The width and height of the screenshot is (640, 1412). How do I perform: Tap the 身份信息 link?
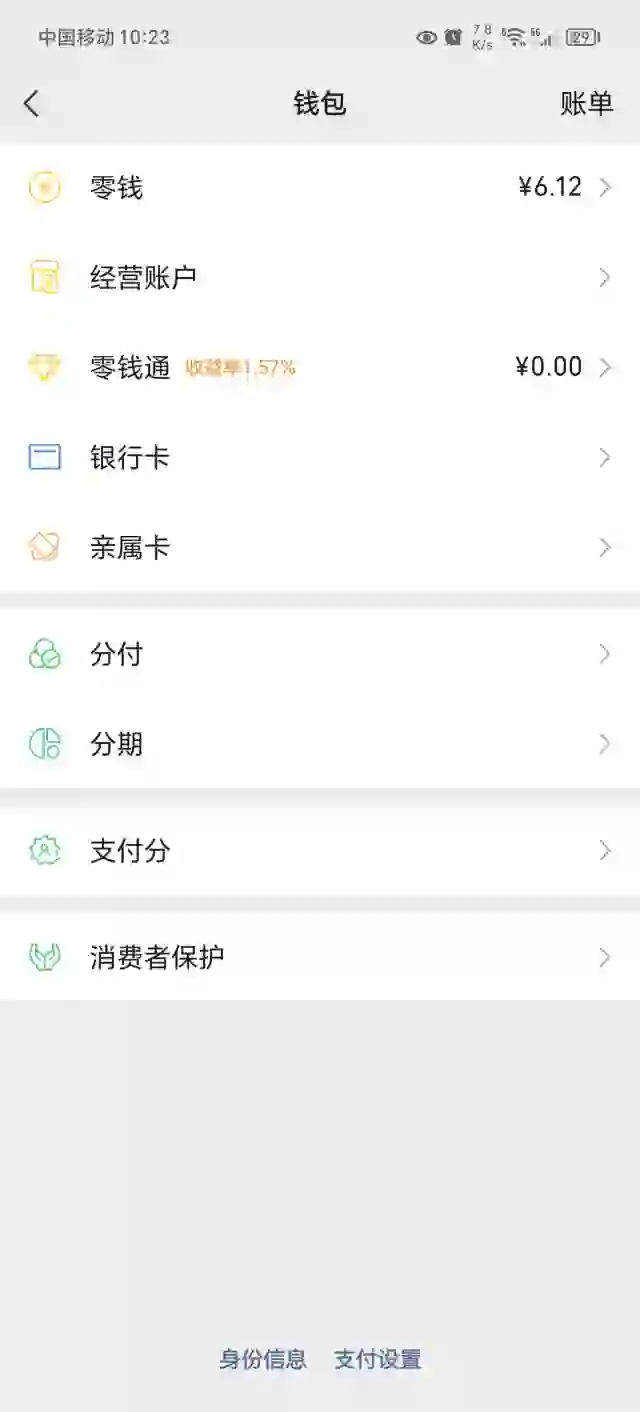(x=263, y=1359)
